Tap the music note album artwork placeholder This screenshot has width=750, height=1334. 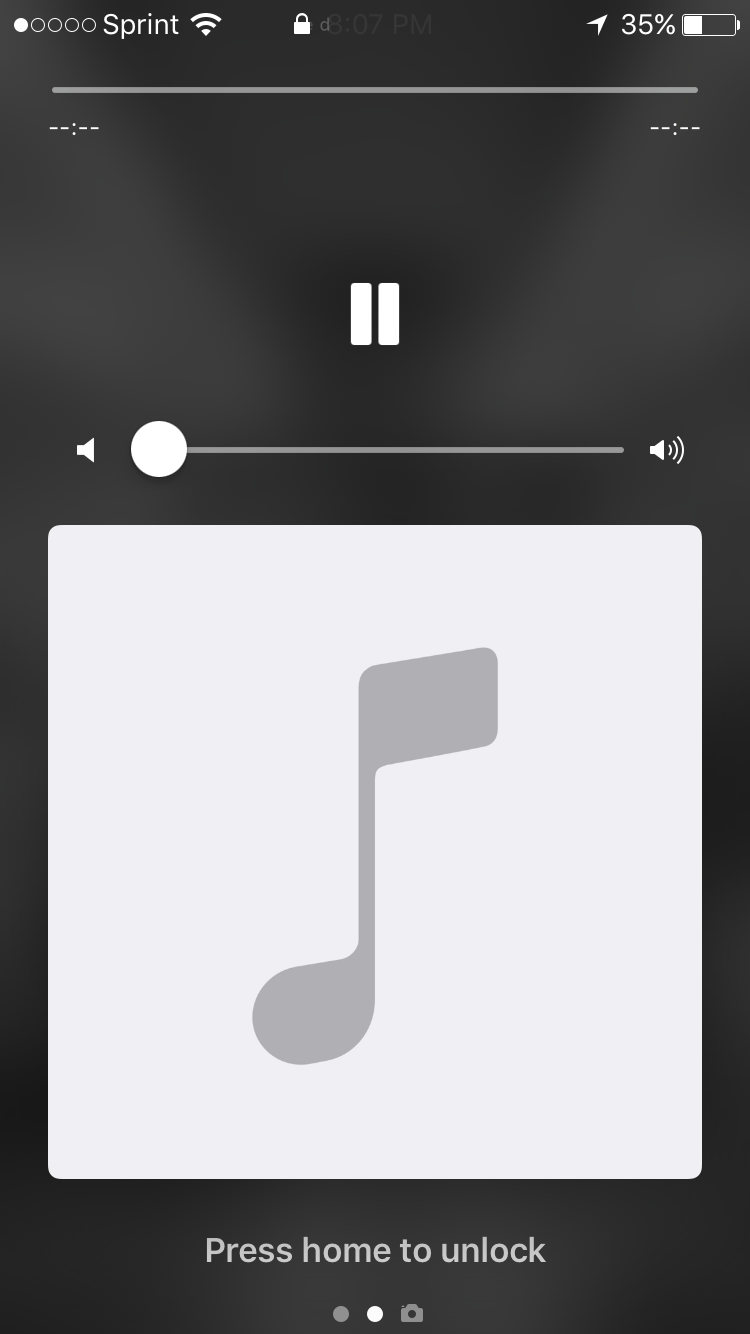pos(375,850)
